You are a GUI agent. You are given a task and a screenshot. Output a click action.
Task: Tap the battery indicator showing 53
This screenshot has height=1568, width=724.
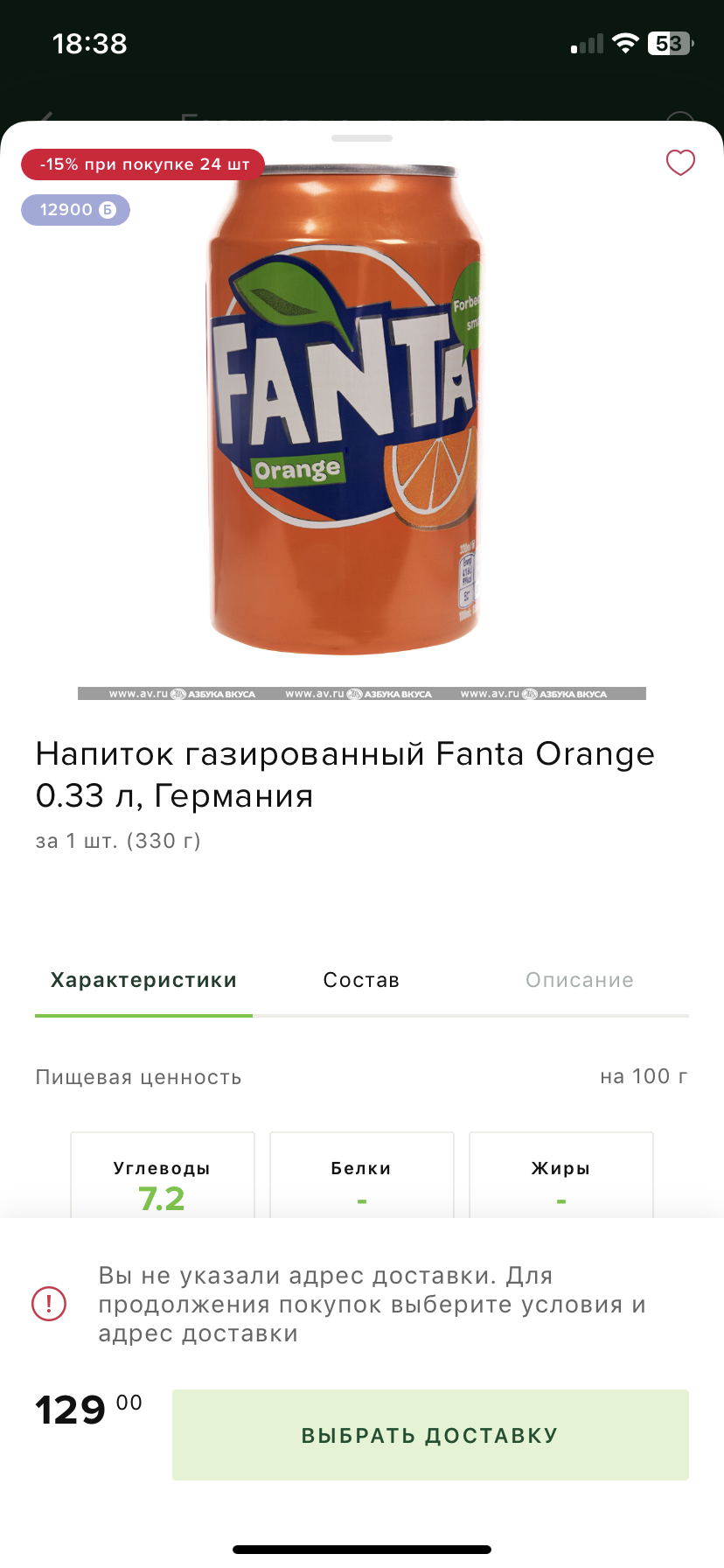[670, 43]
